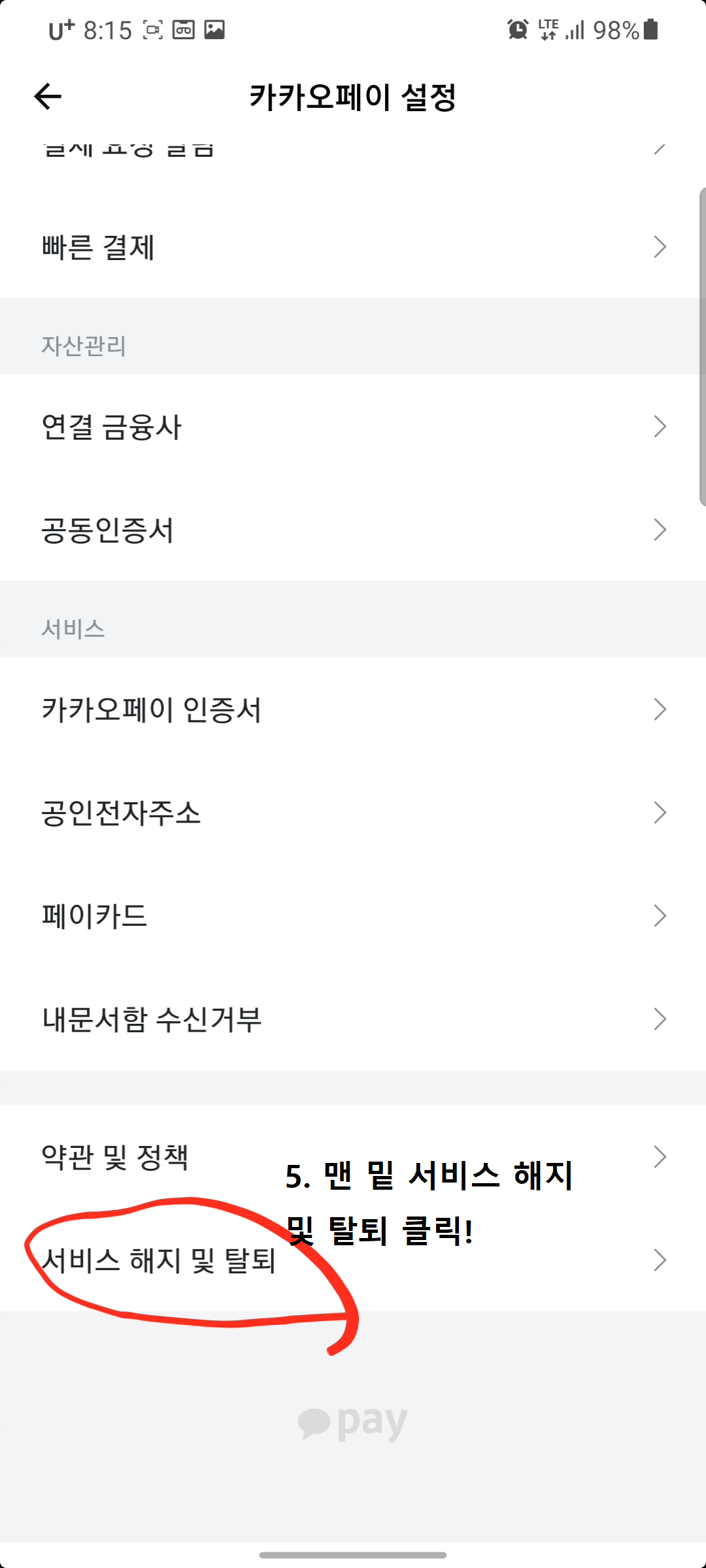This screenshot has width=706, height=1568.
Task: Open 카카오페이 인증서
Action: click(x=353, y=710)
